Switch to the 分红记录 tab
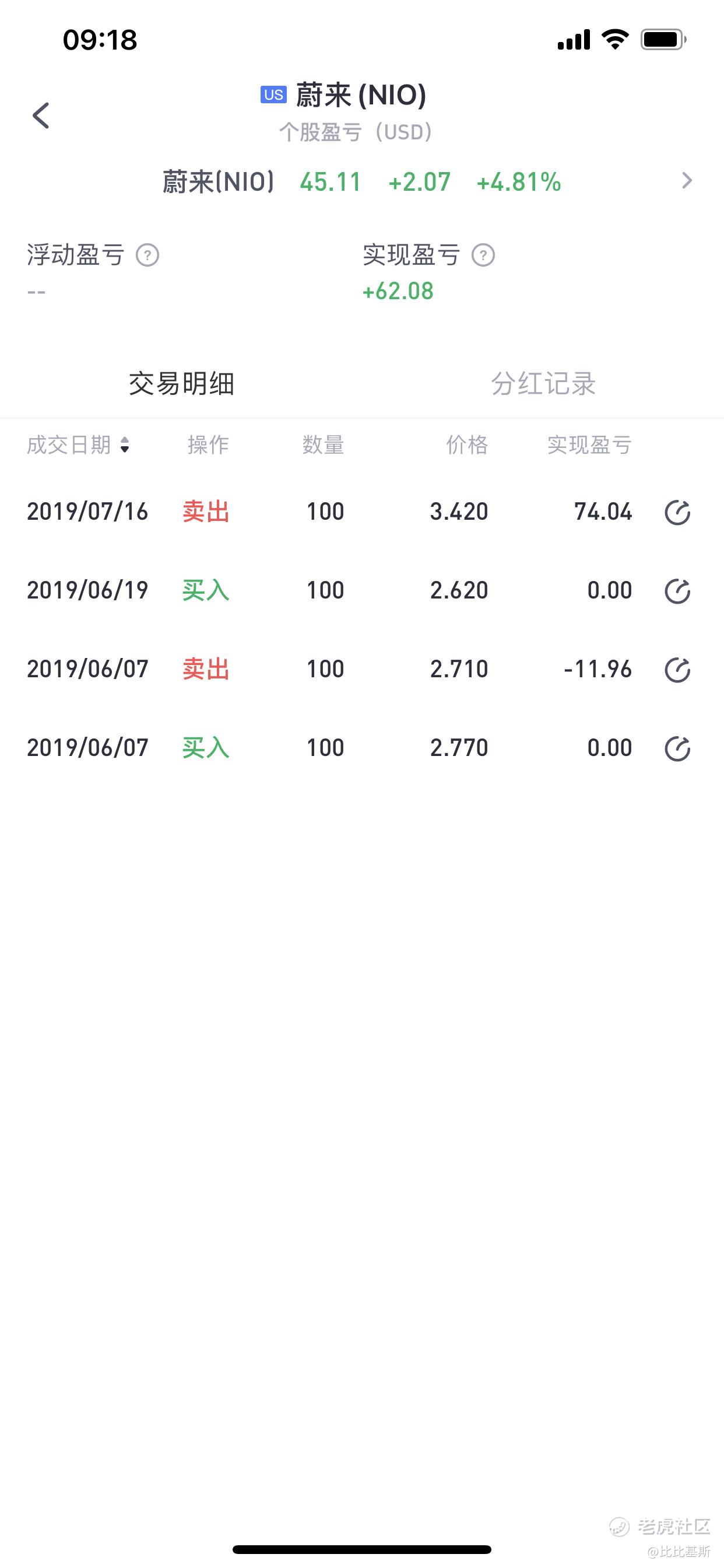Image resolution: width=724 pixels, height=1568 pixels. (543, 383)
